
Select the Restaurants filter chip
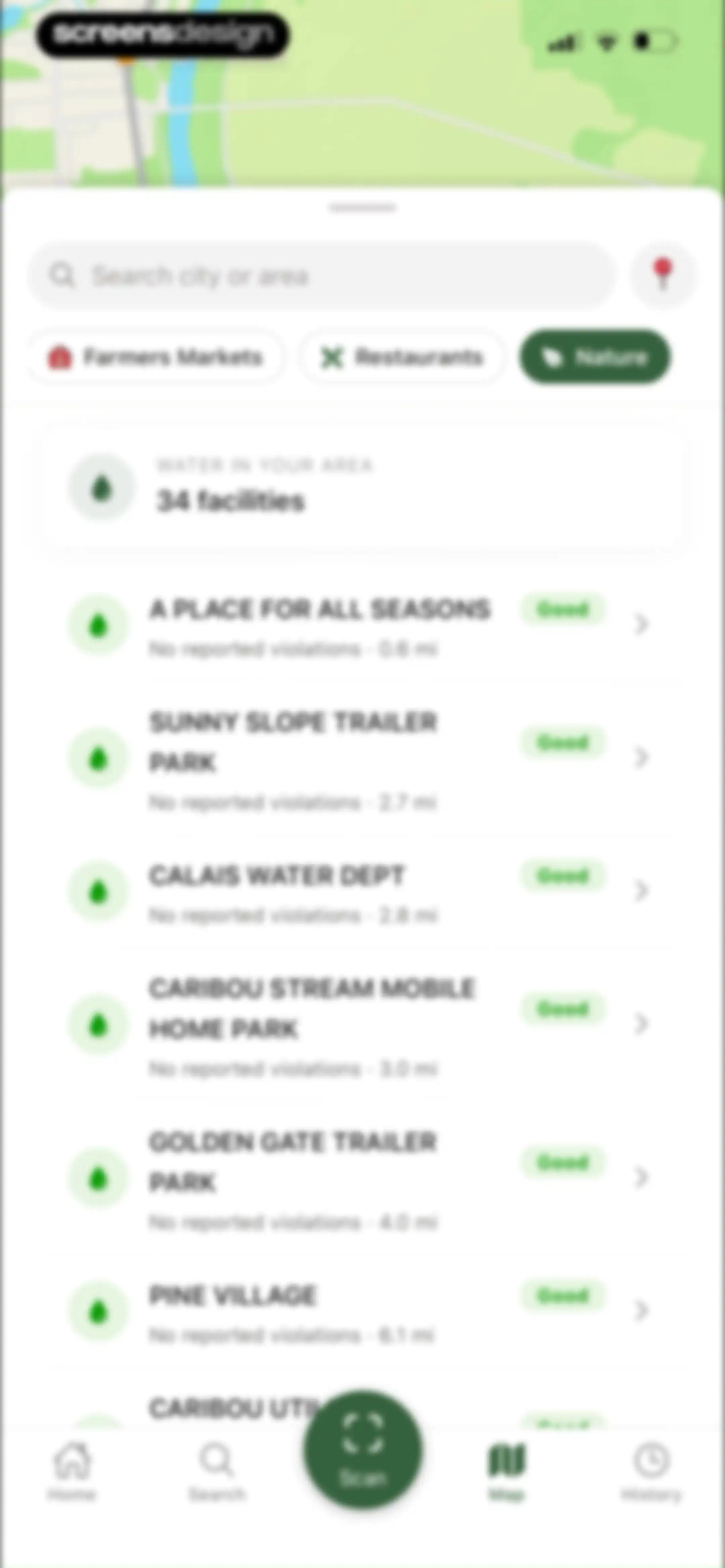(402, 357)
